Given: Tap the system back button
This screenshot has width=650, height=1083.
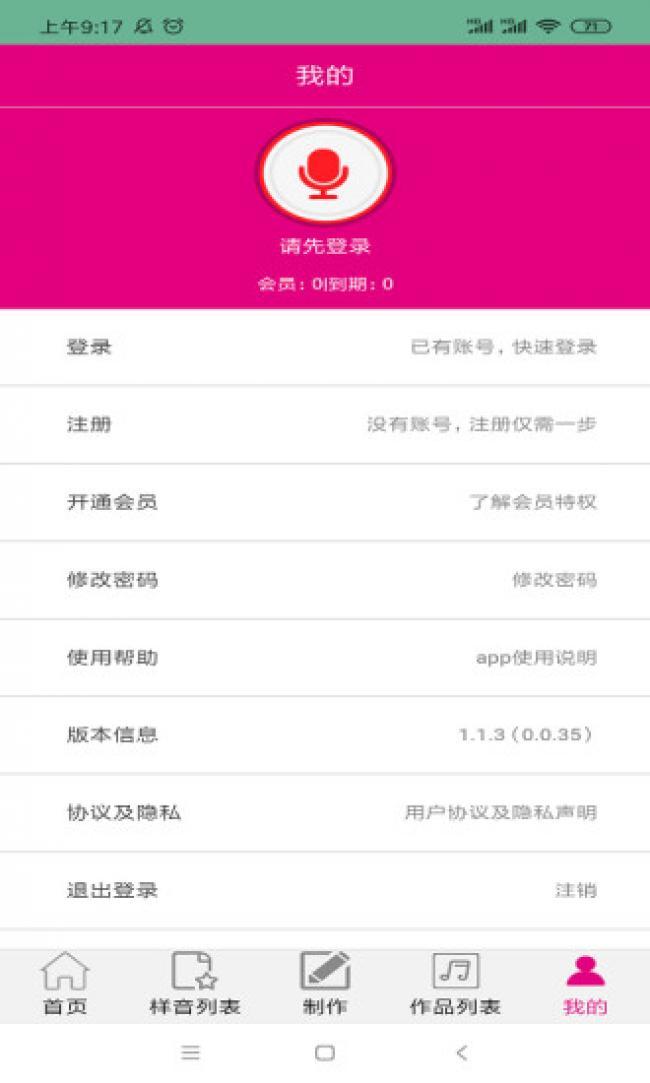Looking at the screenshot, I should [461, 1052].
